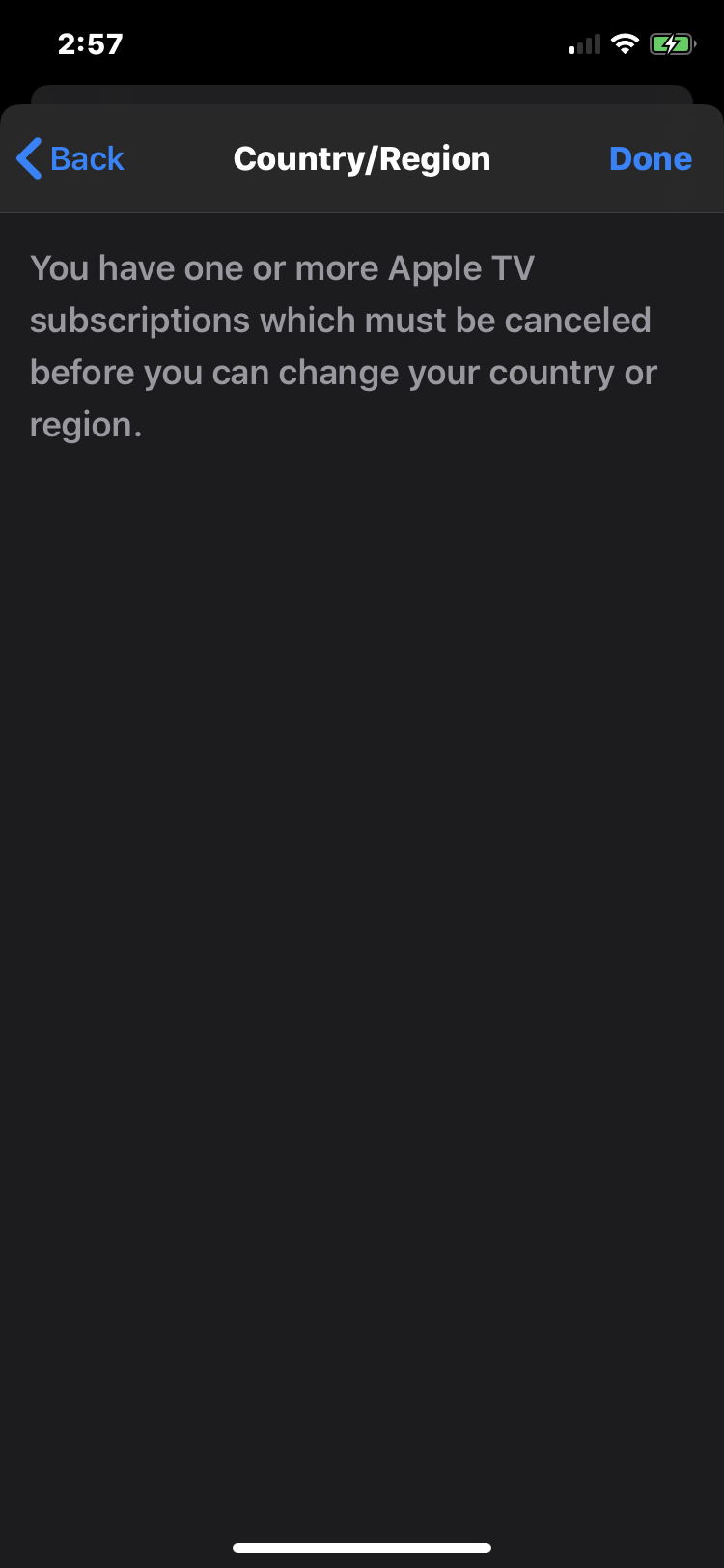Tap the dimmed sheet edge above the navigation bar
The height and width of the screenshot is (1568, 724).
(x=362, y=94)
